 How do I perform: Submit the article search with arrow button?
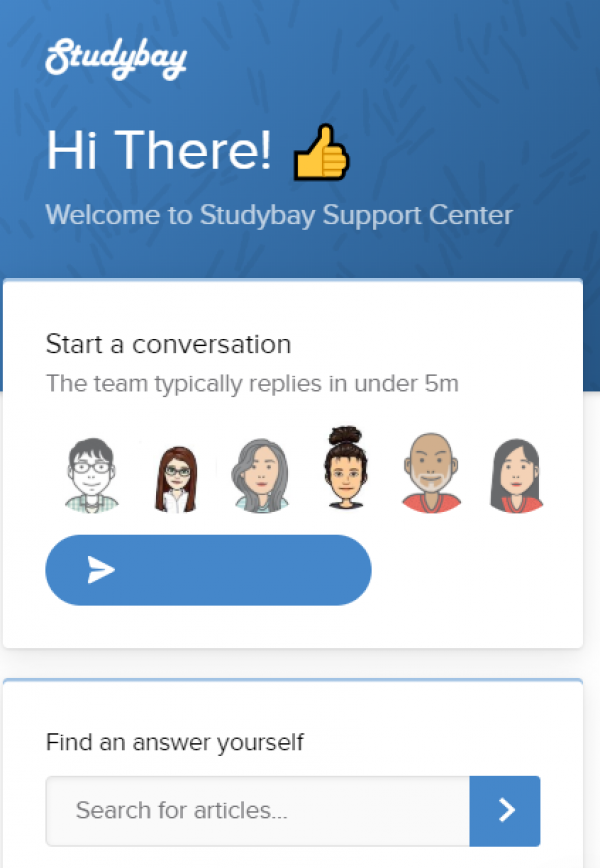[x=505, y=810]
